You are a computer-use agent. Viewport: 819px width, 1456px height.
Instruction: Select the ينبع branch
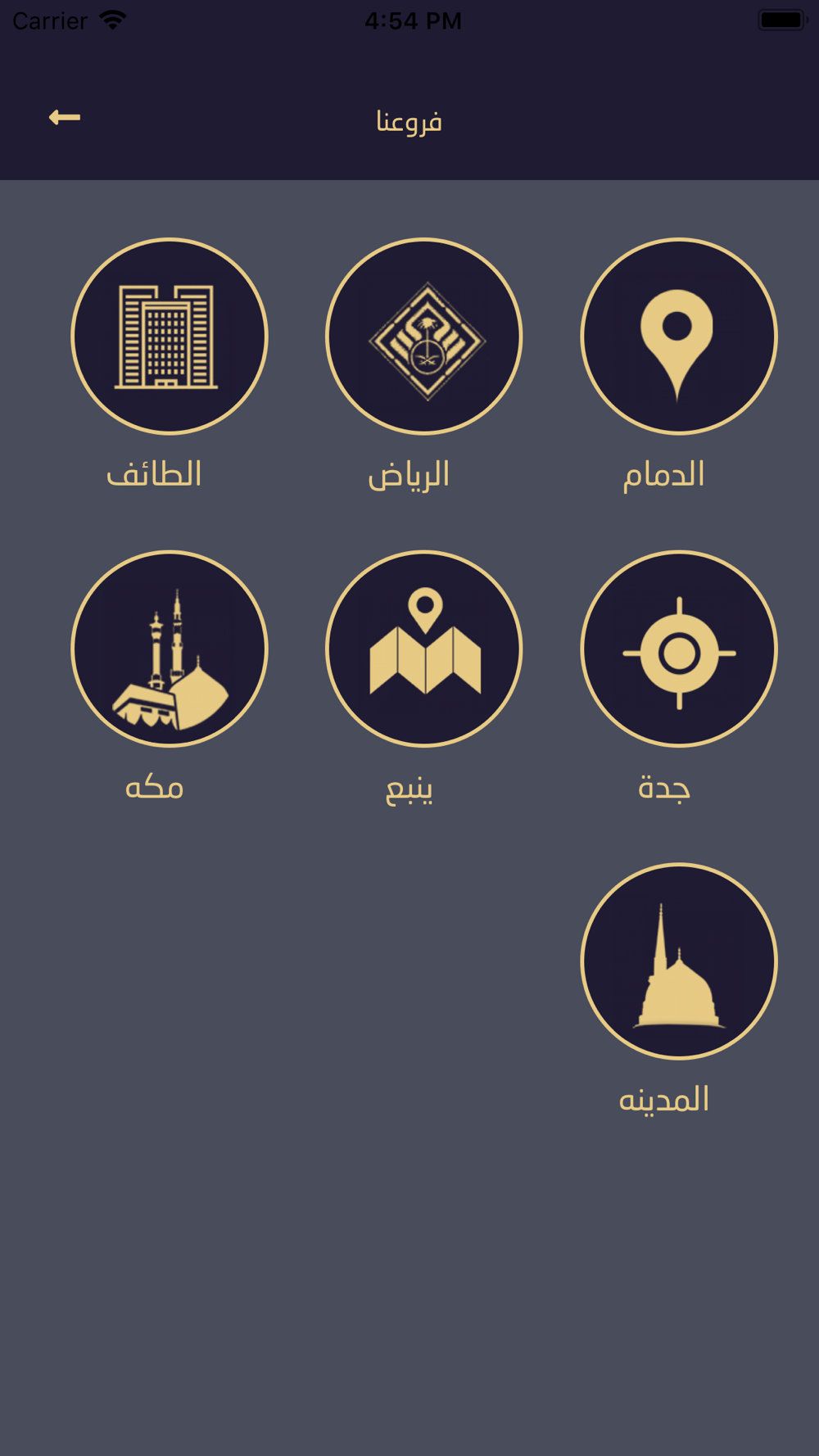point(424,649)
